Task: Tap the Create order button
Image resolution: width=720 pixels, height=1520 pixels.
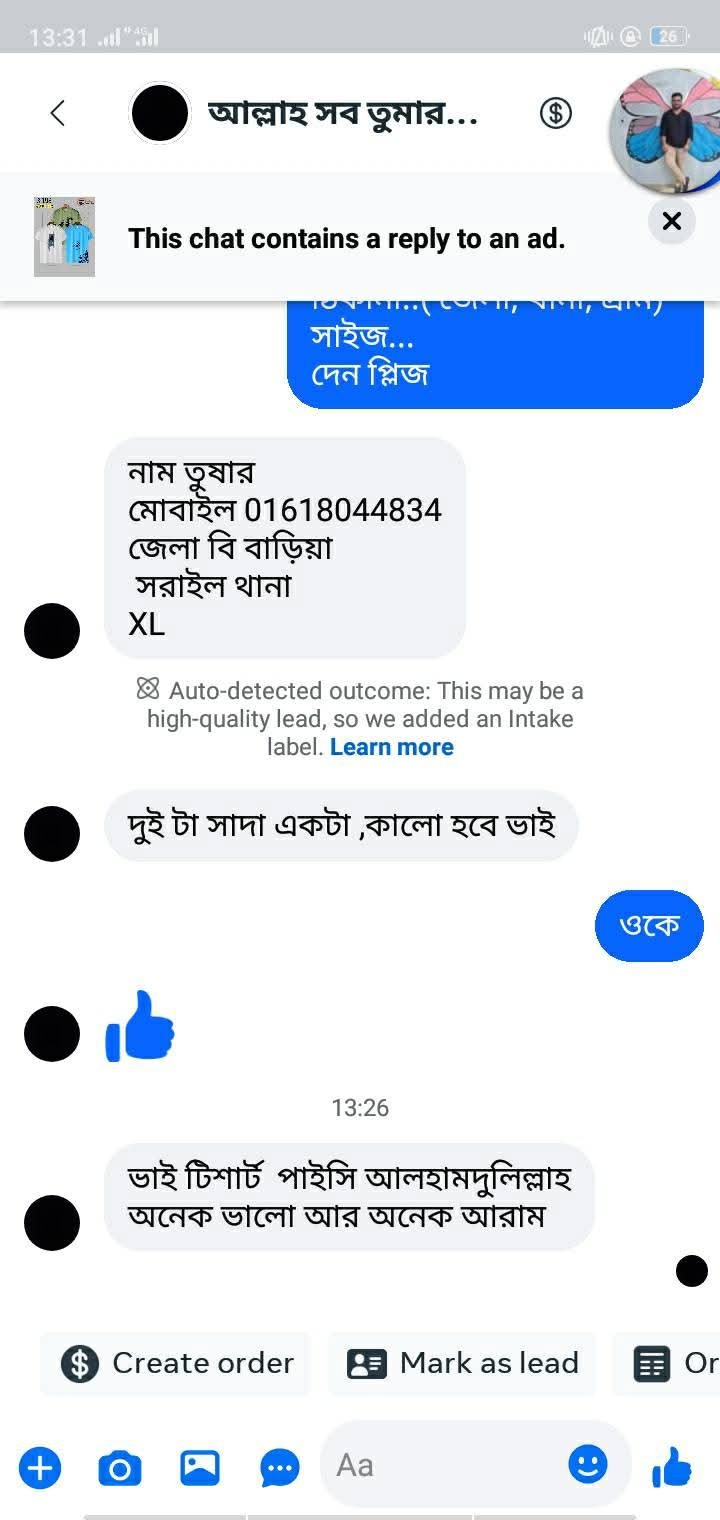Action: tap(177, 1363)
